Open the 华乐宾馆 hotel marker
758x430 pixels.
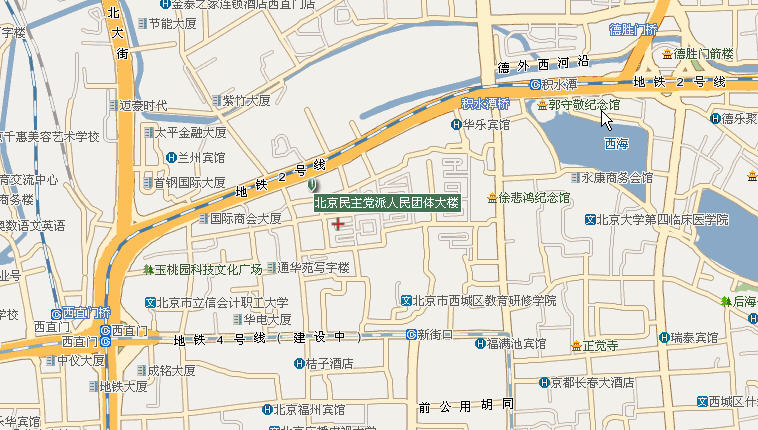455,125
